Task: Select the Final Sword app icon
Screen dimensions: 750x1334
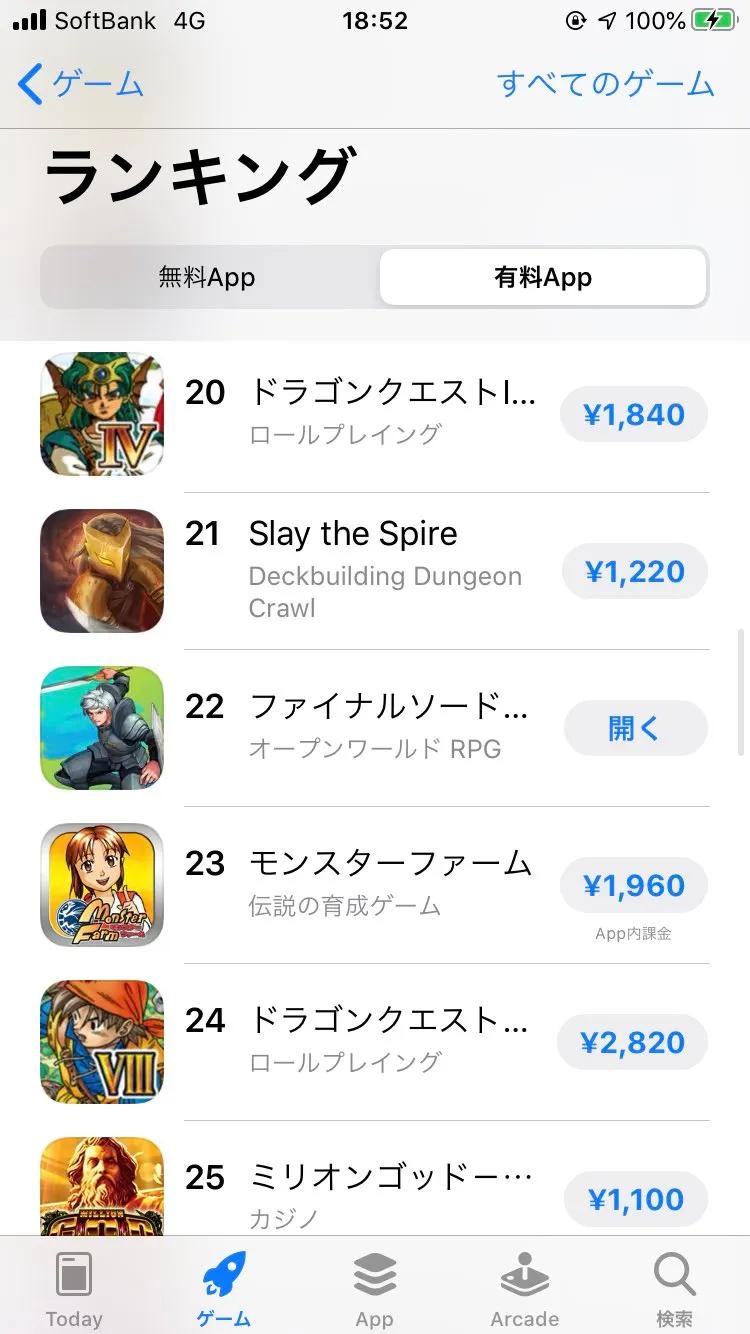Action: (x=101, y=728)
